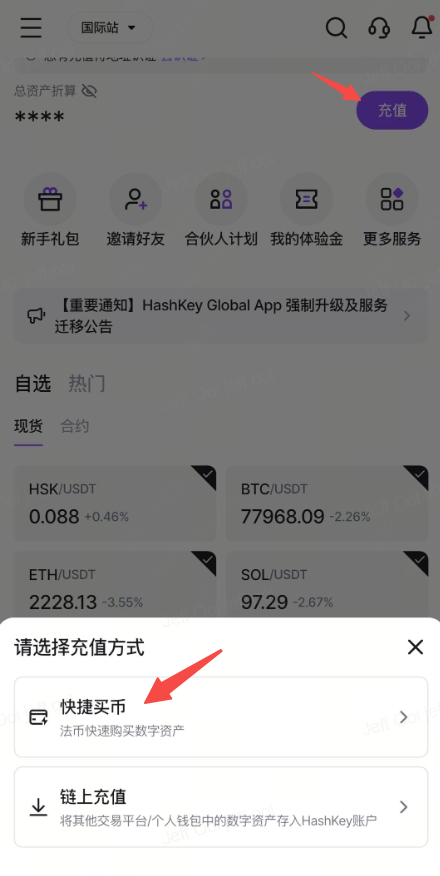Toggle total assets visibility eye icon
The height and width of the screenshot is (876, 440).
click(89, 91)
